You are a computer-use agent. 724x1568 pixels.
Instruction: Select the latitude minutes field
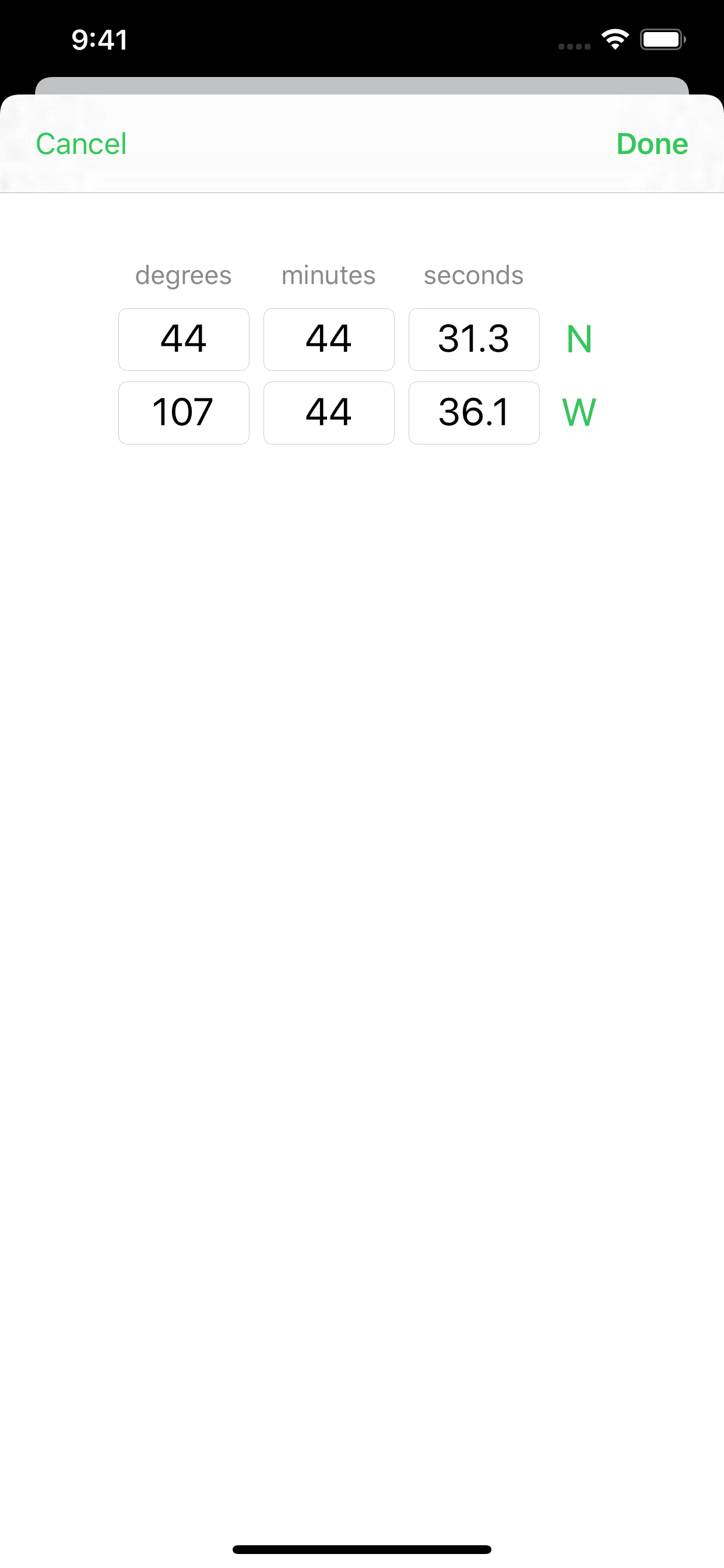(x=329, y=339)
